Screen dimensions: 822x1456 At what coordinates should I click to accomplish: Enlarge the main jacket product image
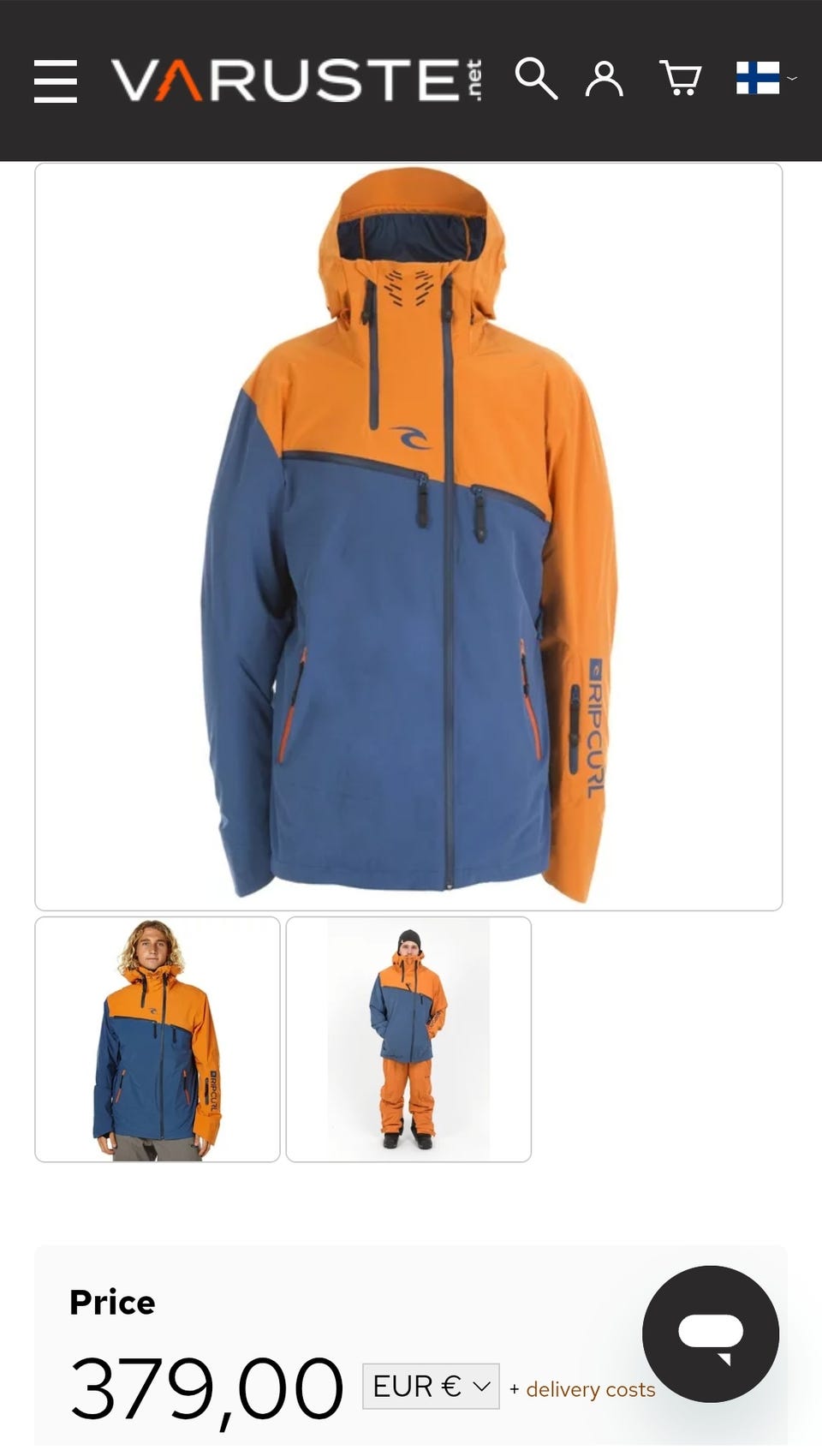click(x=408, y=536)
